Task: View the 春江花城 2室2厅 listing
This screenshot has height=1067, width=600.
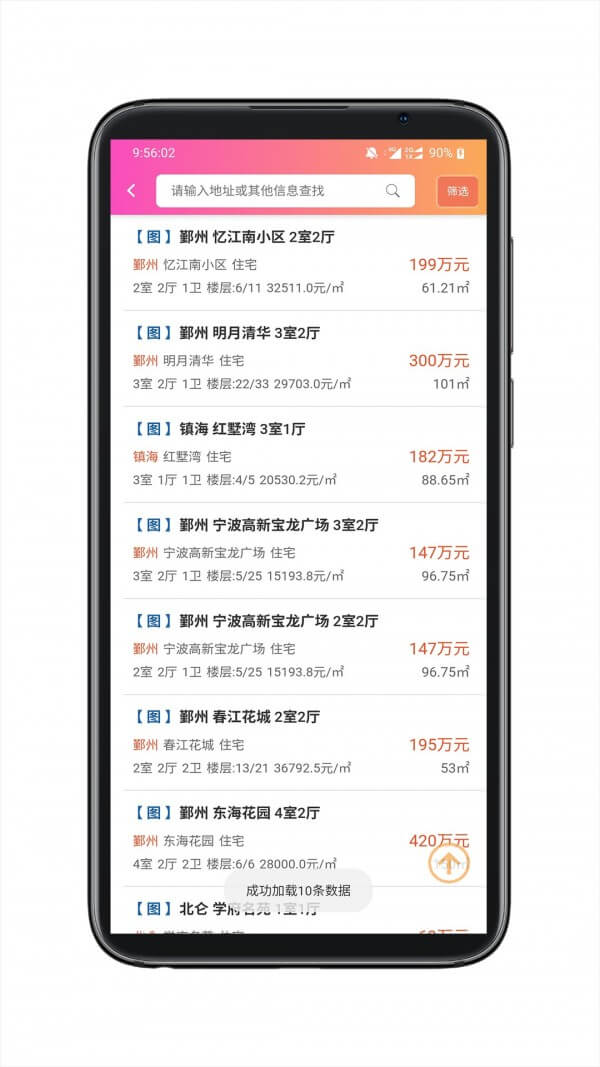Action: point(300,743)
